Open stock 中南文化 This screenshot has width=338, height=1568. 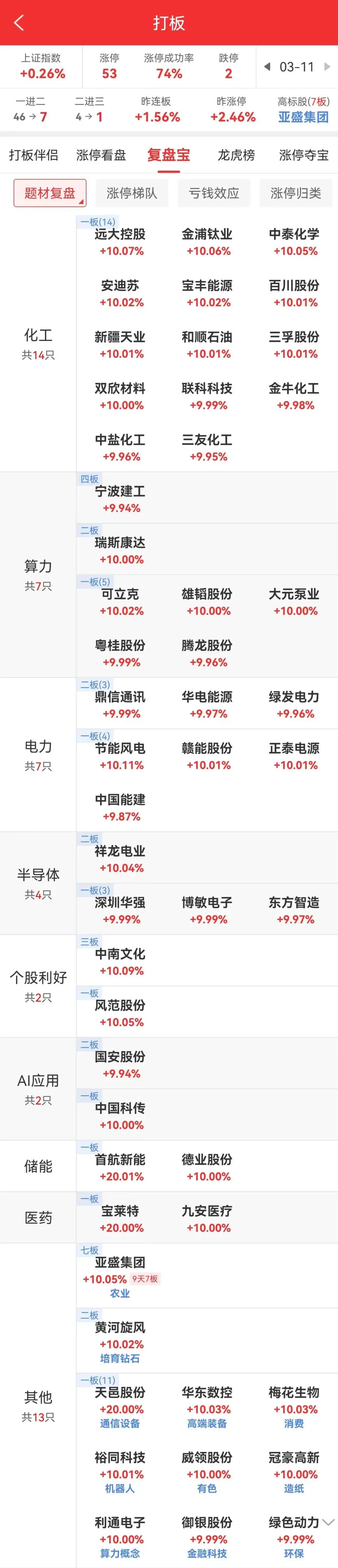coord(120,962)
